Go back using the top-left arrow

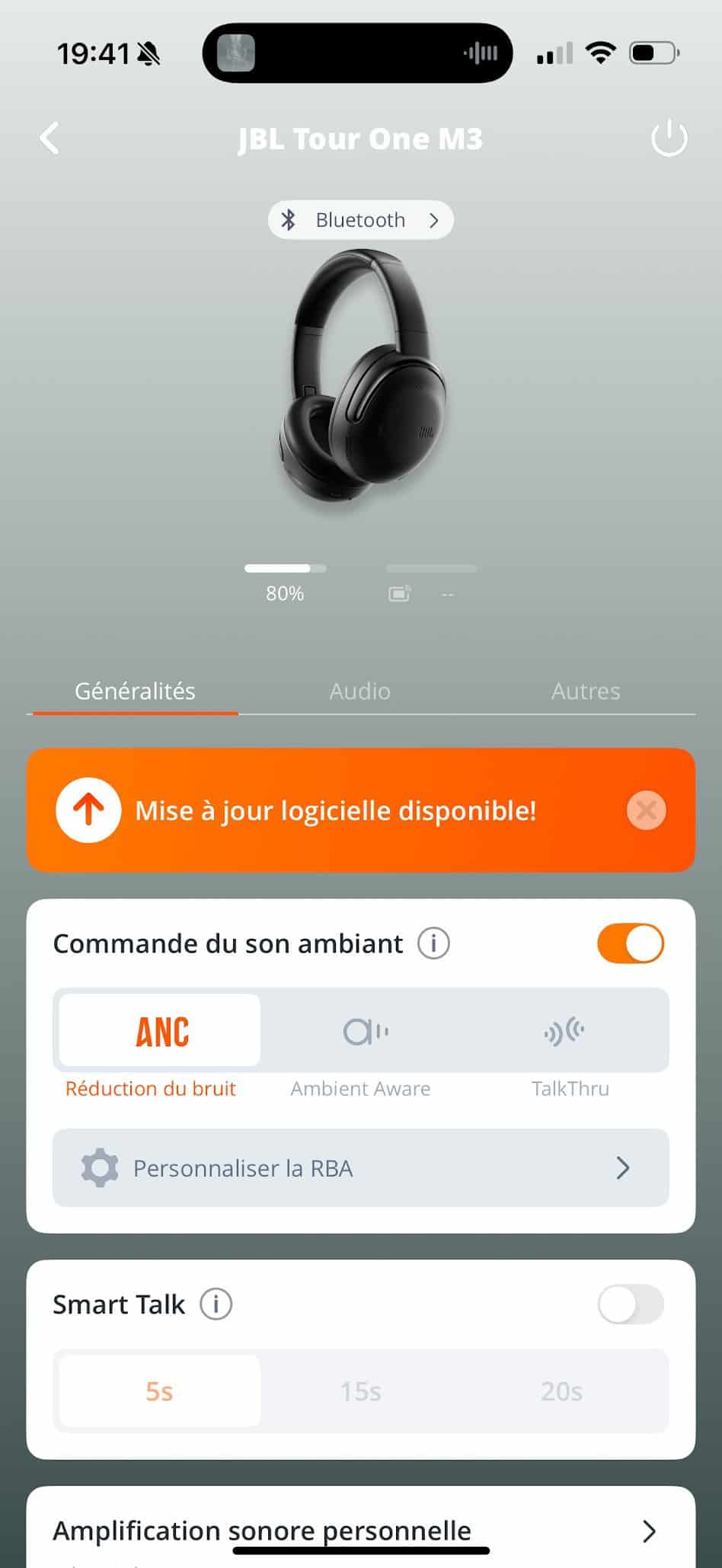click(x=50, y=139)
